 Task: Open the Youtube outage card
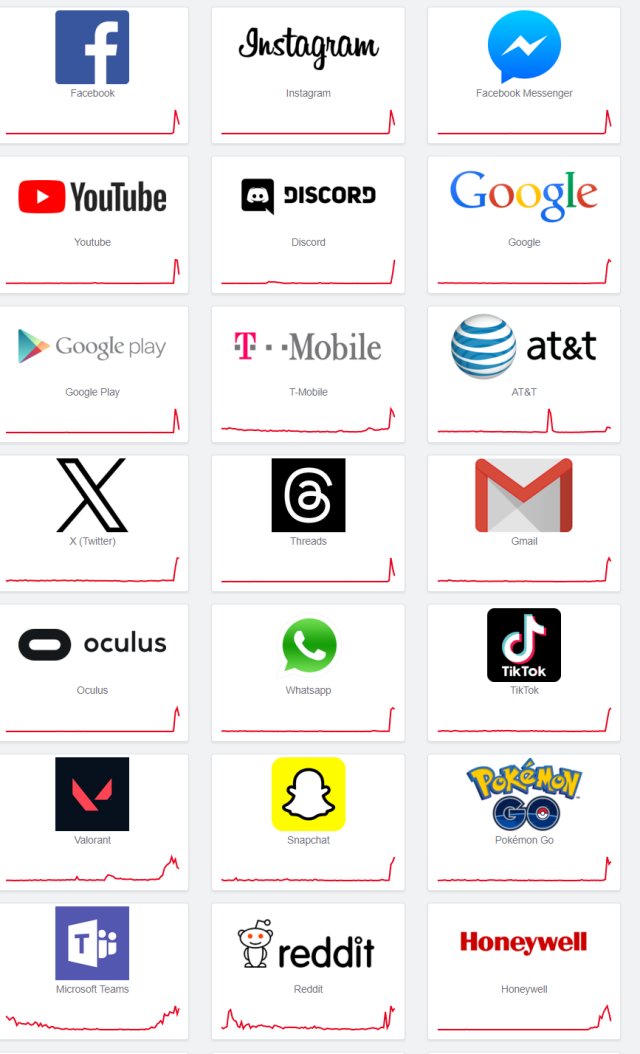pyautogui.click(x=92, y=220)
